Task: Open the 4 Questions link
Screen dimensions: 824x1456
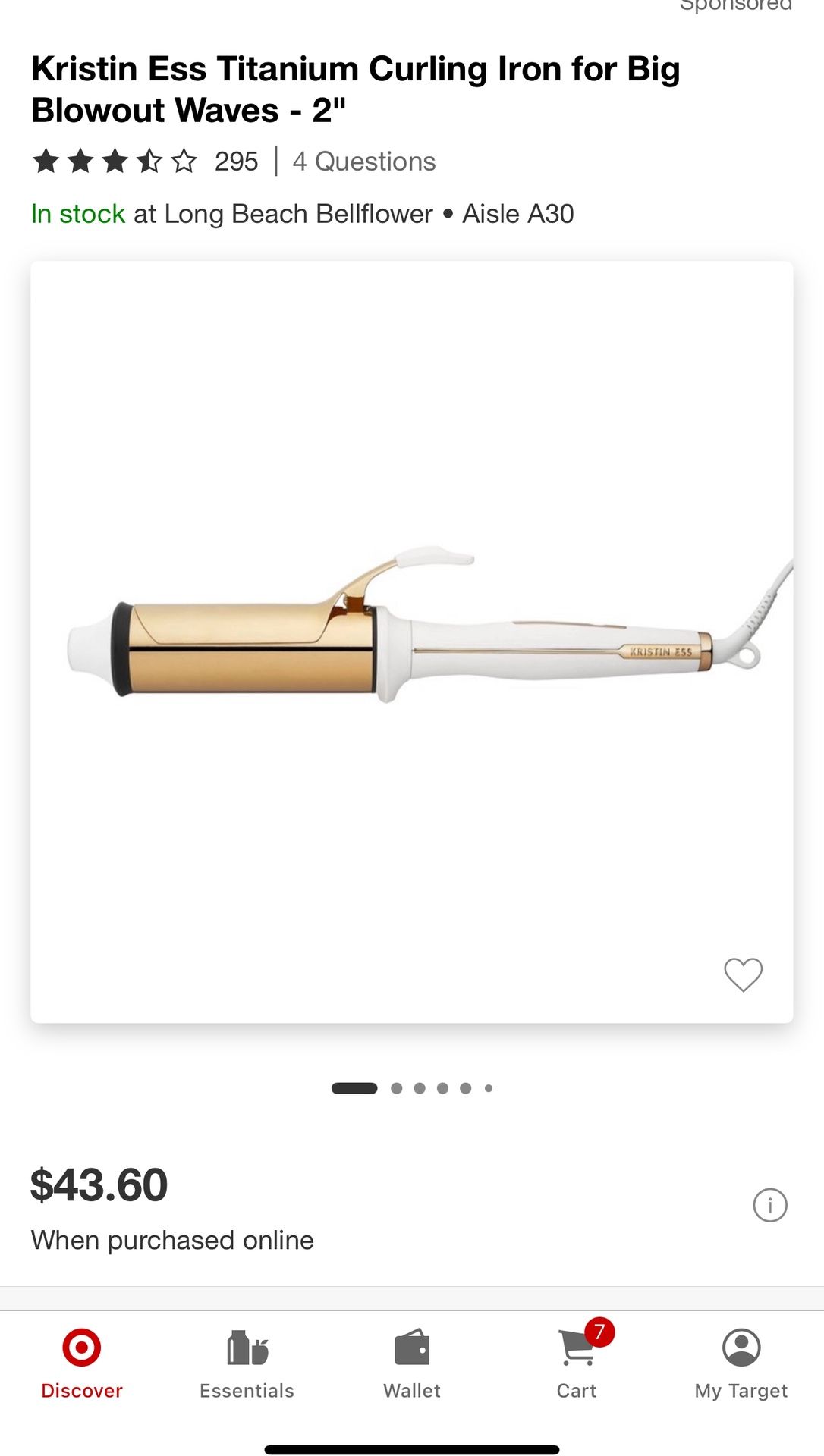Action: click(x=364, y=162)
